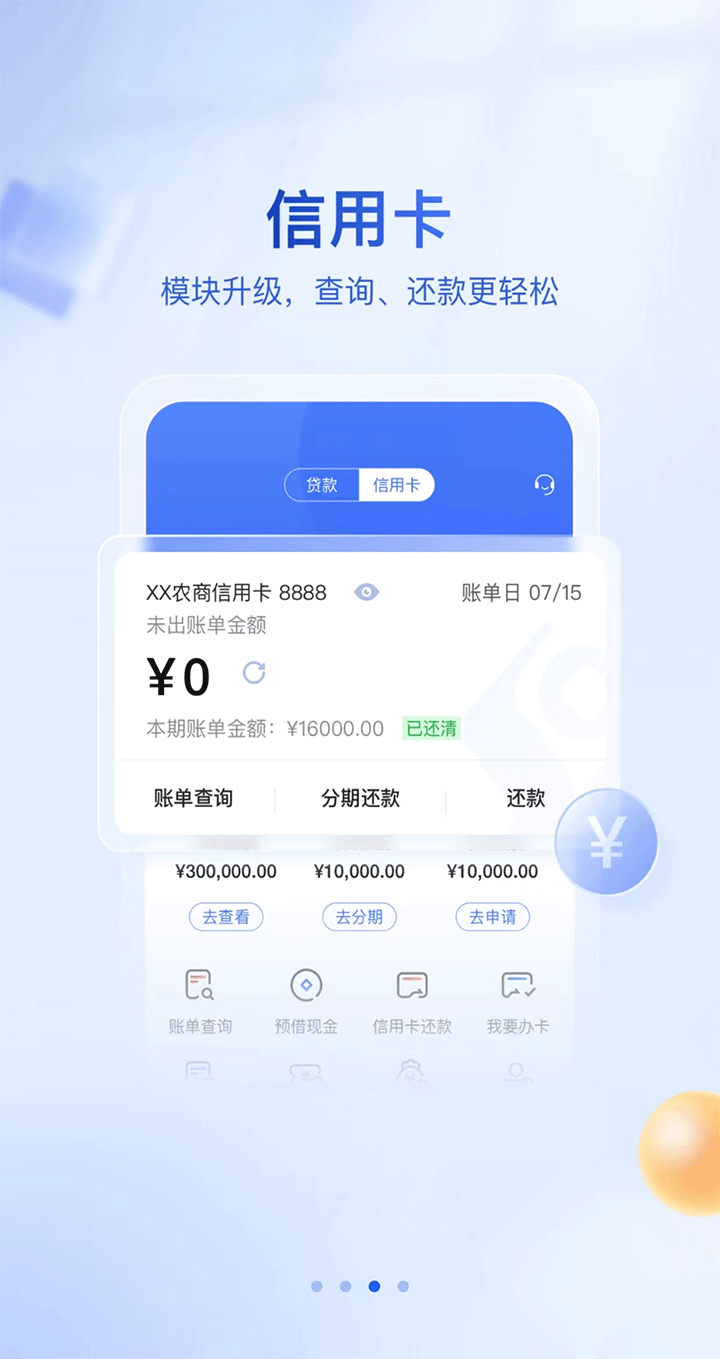Viewport: 720px width, 1359px height.
Task: Jump to another page via indicator dots
Action: tap(402, 1287)
